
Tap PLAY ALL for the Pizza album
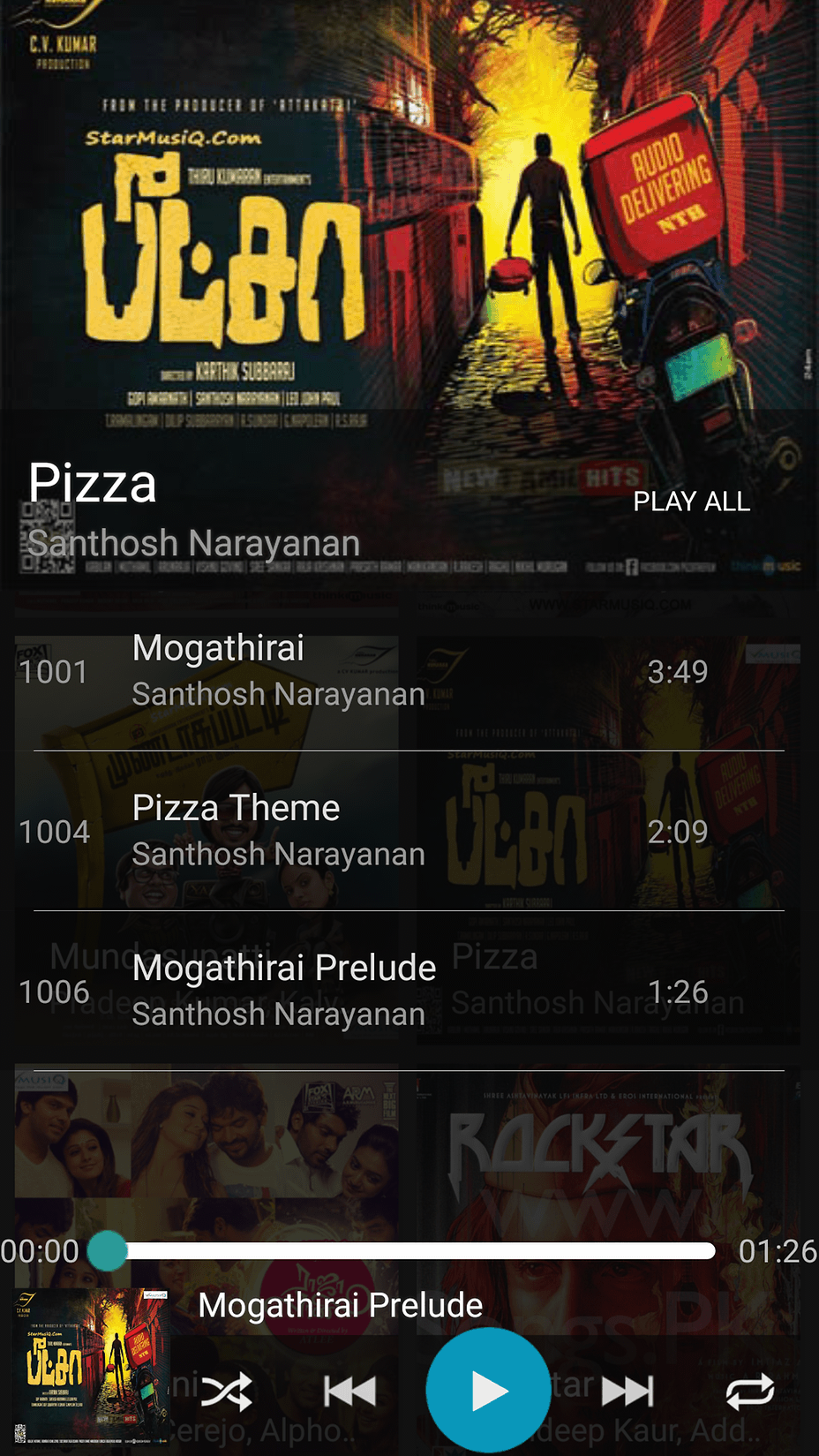click(x=691, y=502)
